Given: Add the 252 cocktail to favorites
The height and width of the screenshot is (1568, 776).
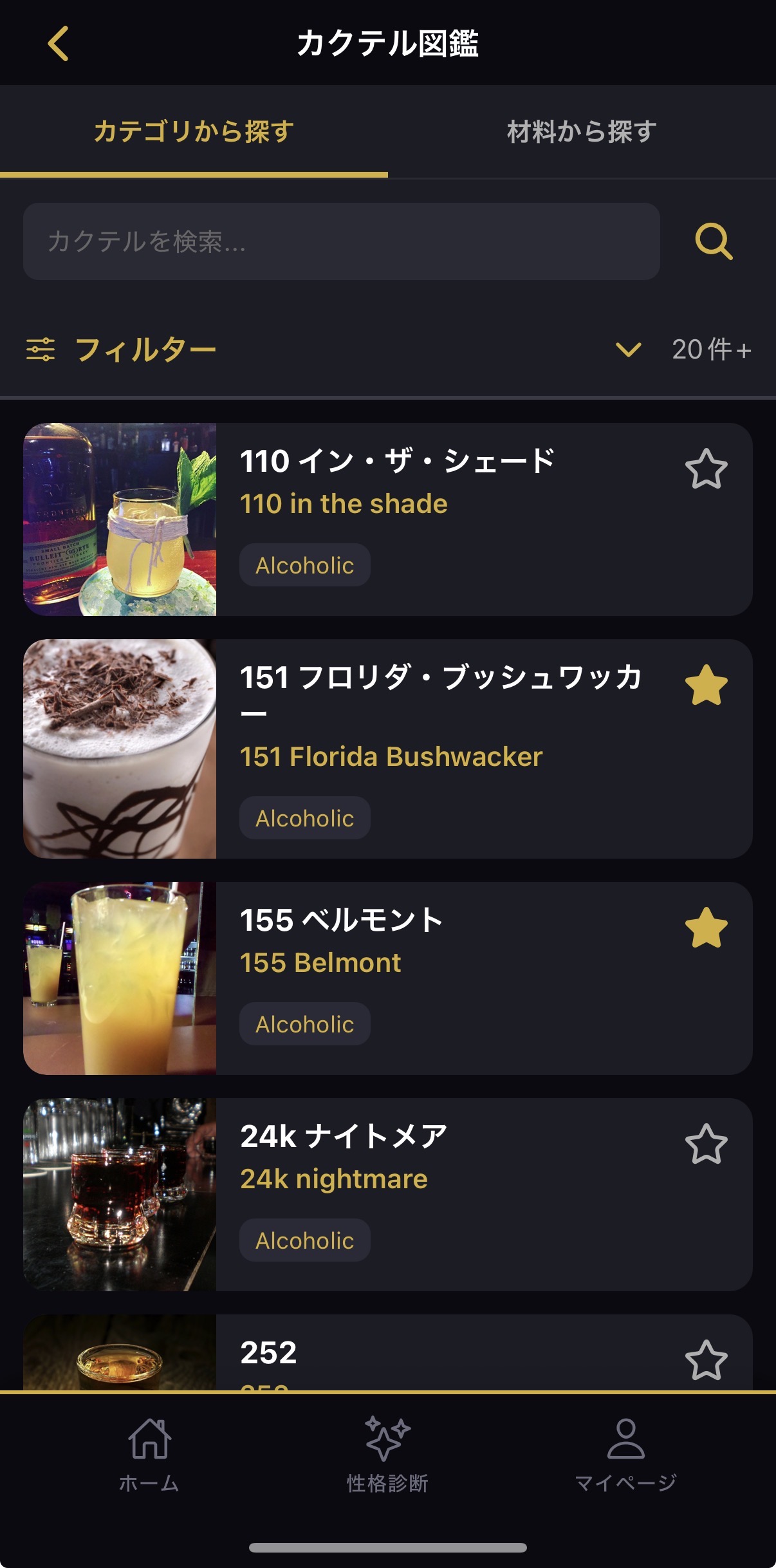Looking at the screenshot, I should click(706, 1359).
